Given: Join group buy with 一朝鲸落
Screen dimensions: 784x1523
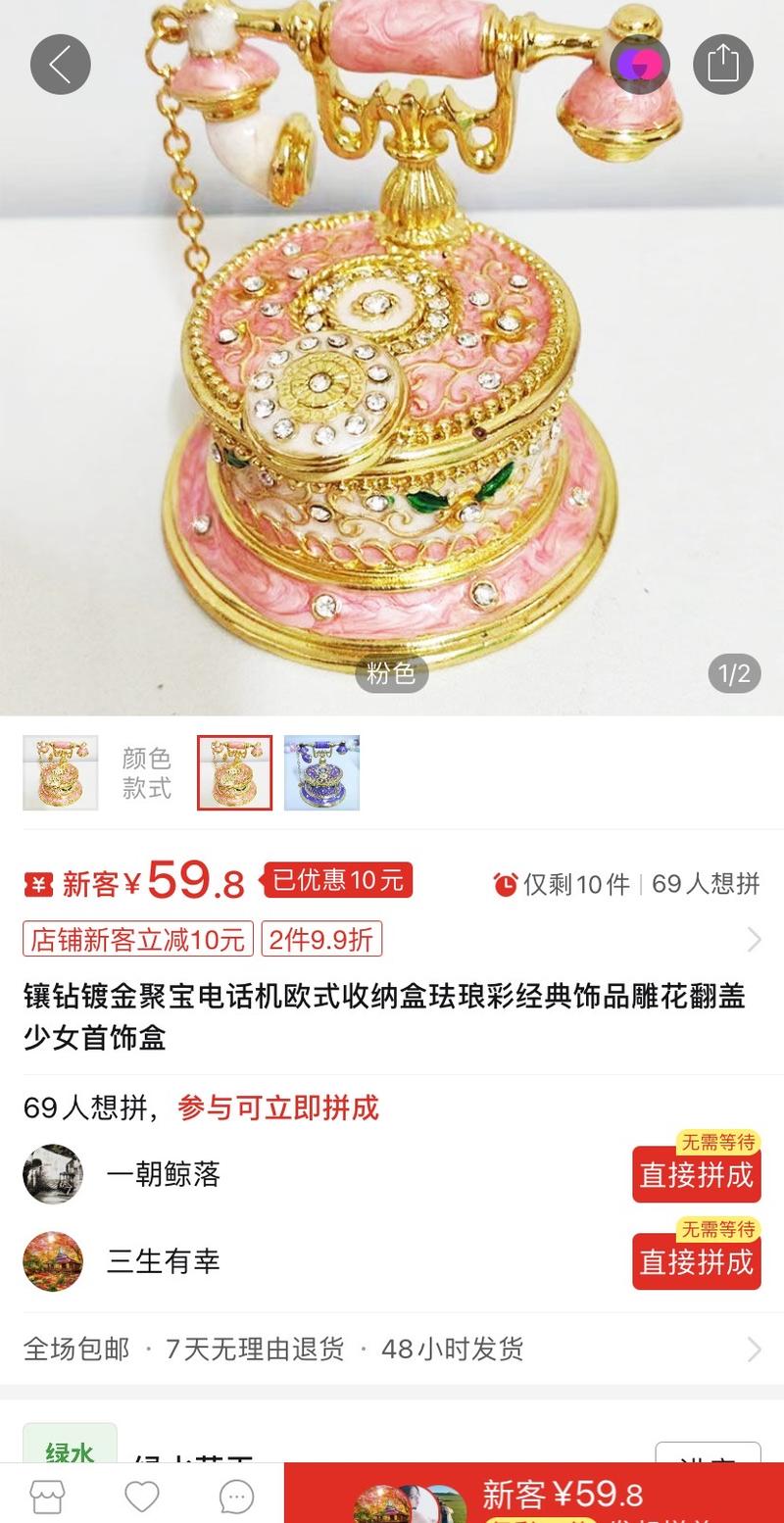Looking at the screenshot, I should coord(696,1174).
